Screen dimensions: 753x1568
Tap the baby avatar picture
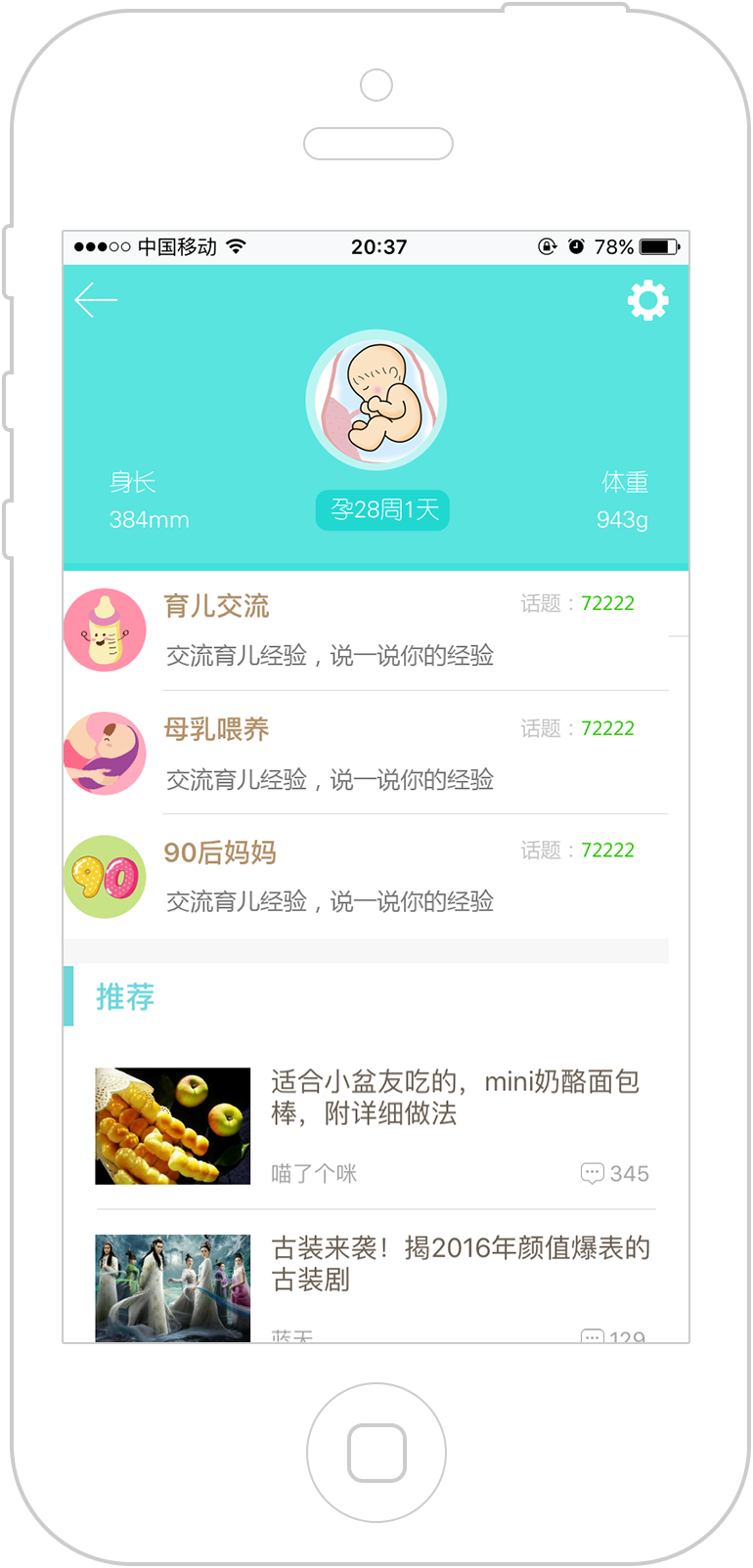tap(376, 401)
